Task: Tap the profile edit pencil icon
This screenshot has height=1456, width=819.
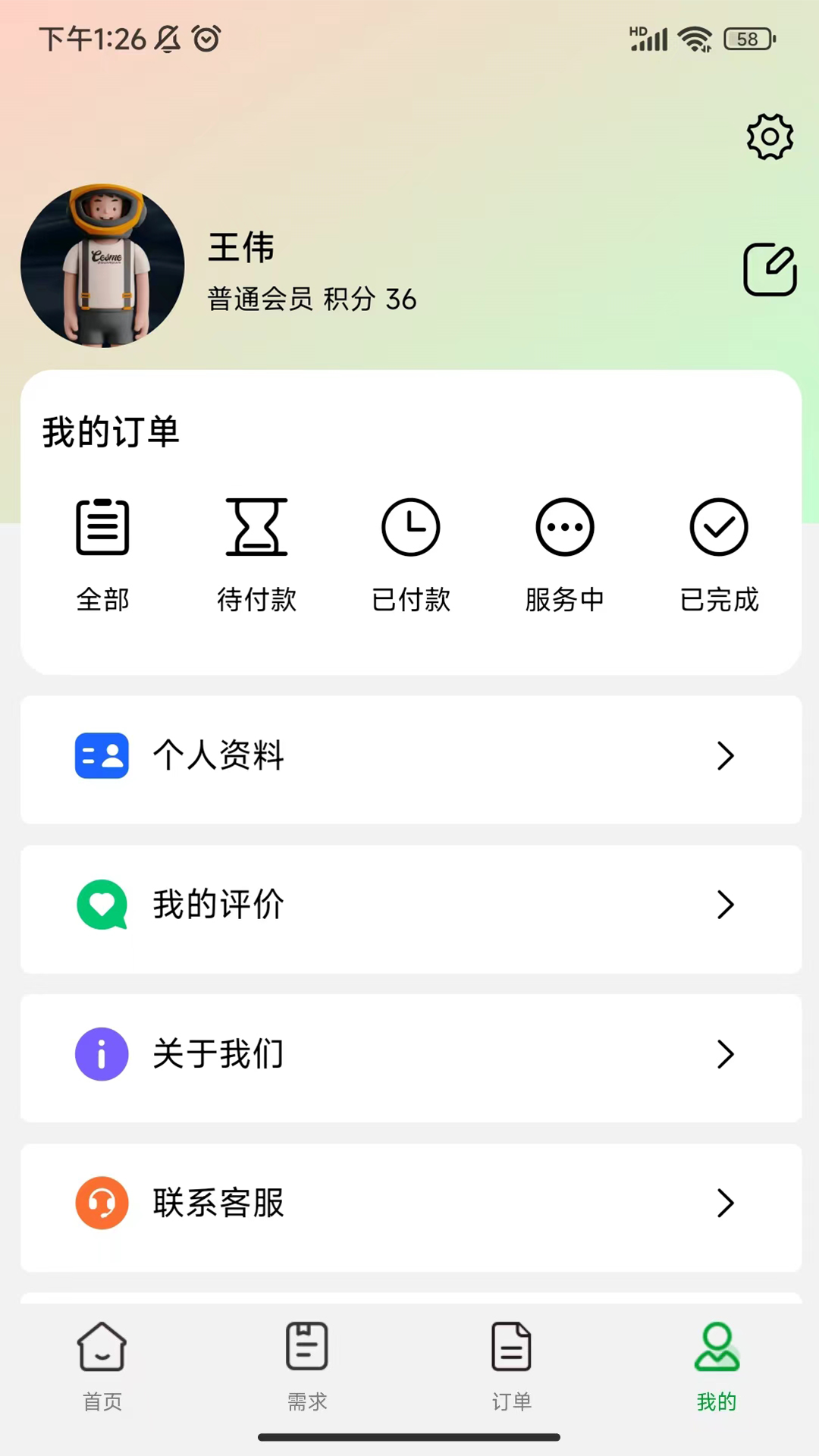Action: [x=770, y=269]
